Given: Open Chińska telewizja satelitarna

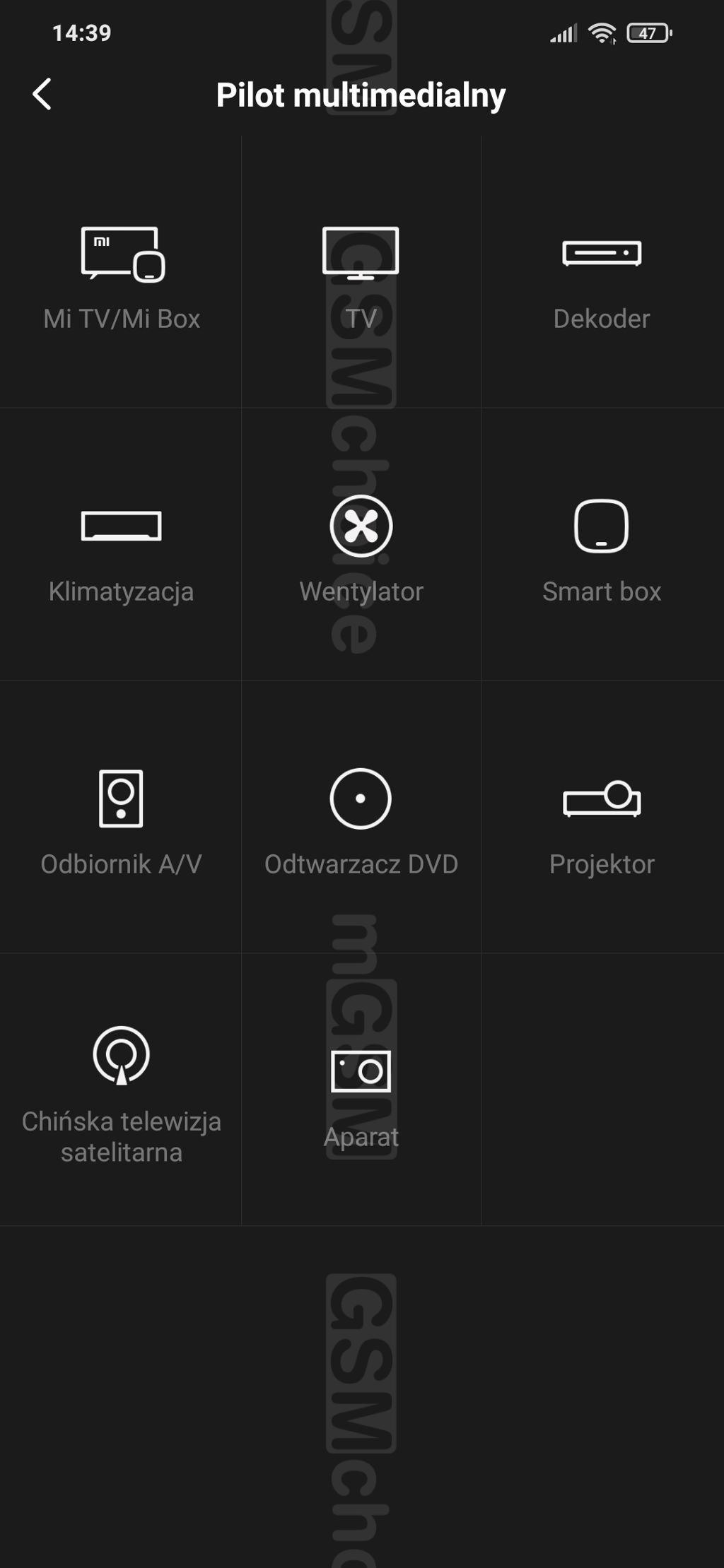Looking at the screenshot, I should (x=121, y=1090).
